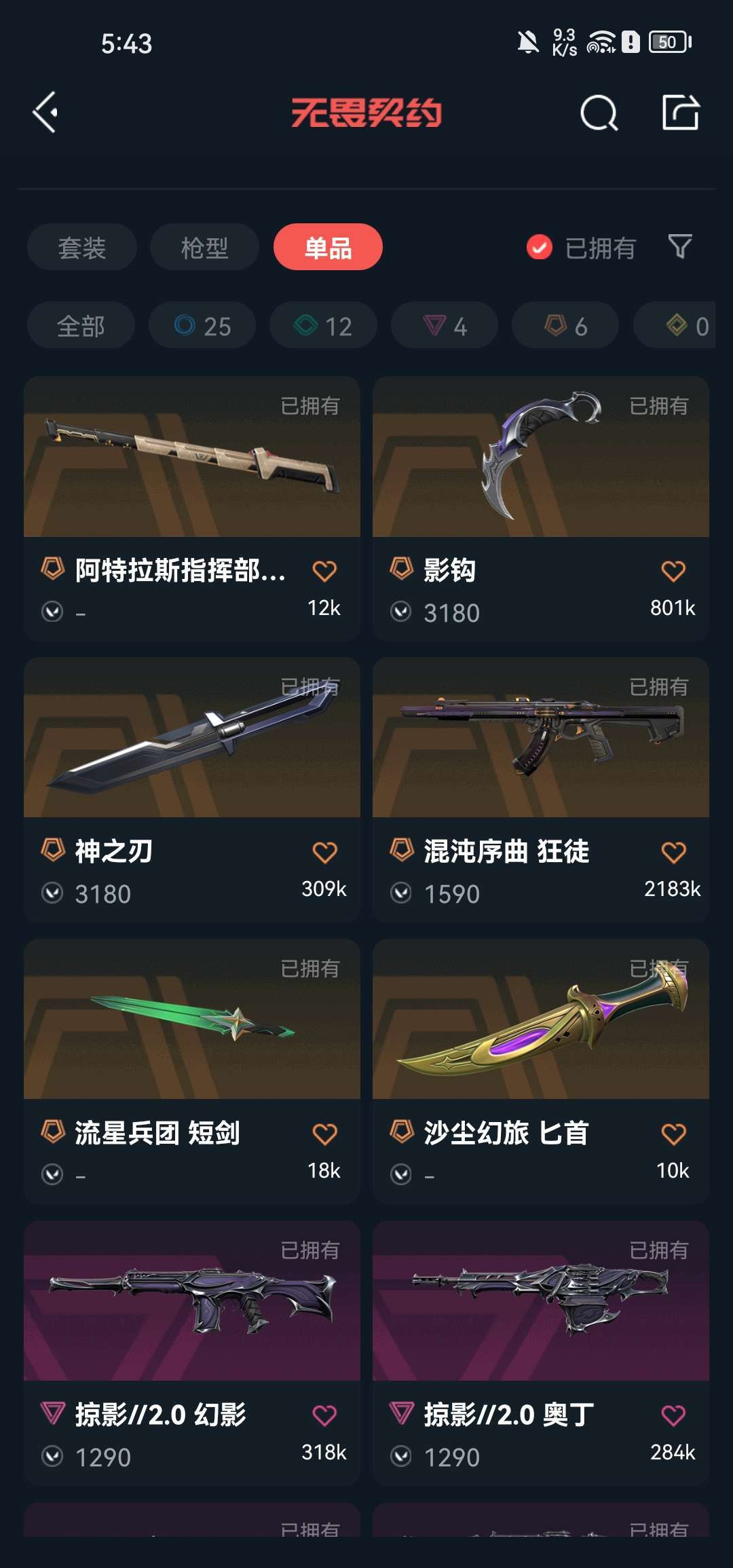Select the pink rarity filter showing 4
The height and width of the screenshot is (1568, 733).
click(443, 325)
